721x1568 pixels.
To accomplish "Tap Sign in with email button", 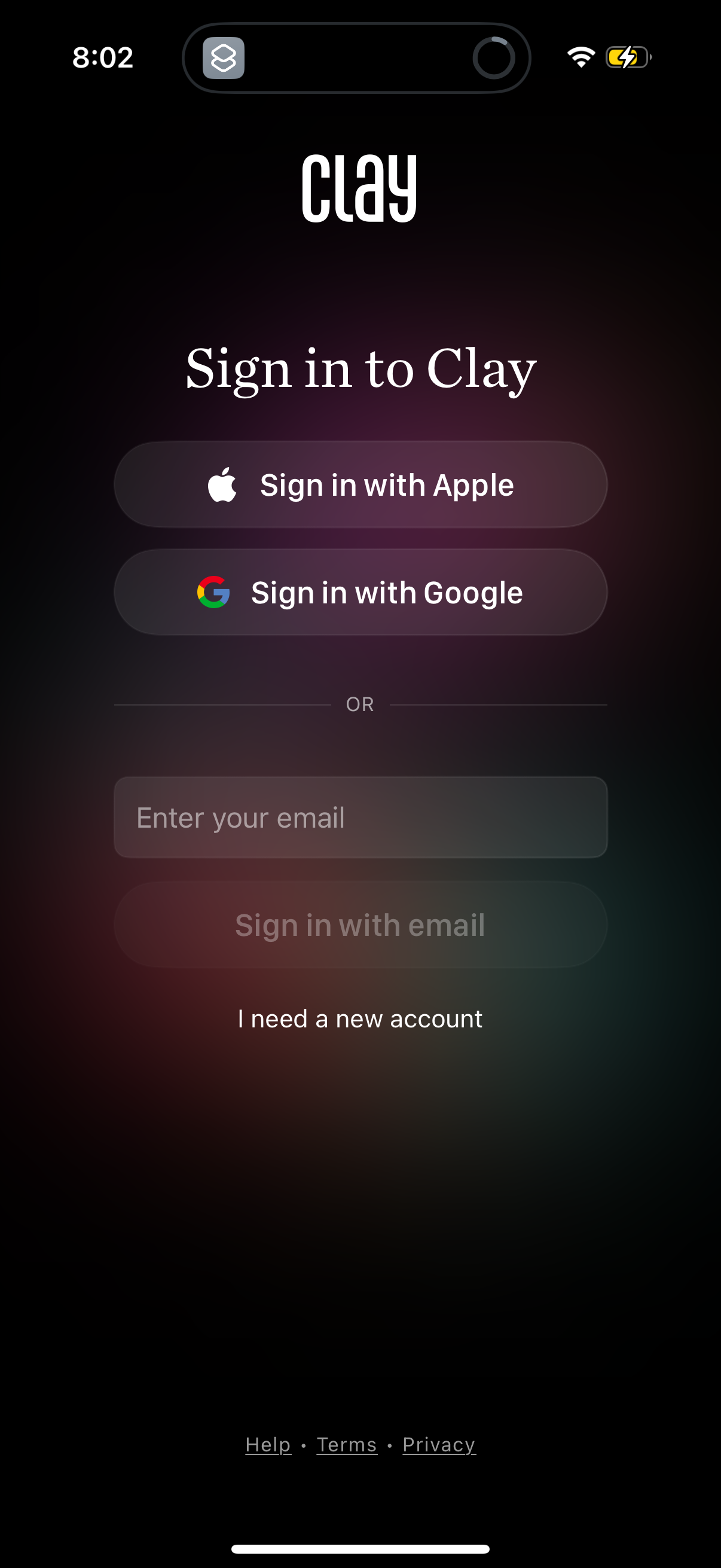I will (x=360, y=925).
